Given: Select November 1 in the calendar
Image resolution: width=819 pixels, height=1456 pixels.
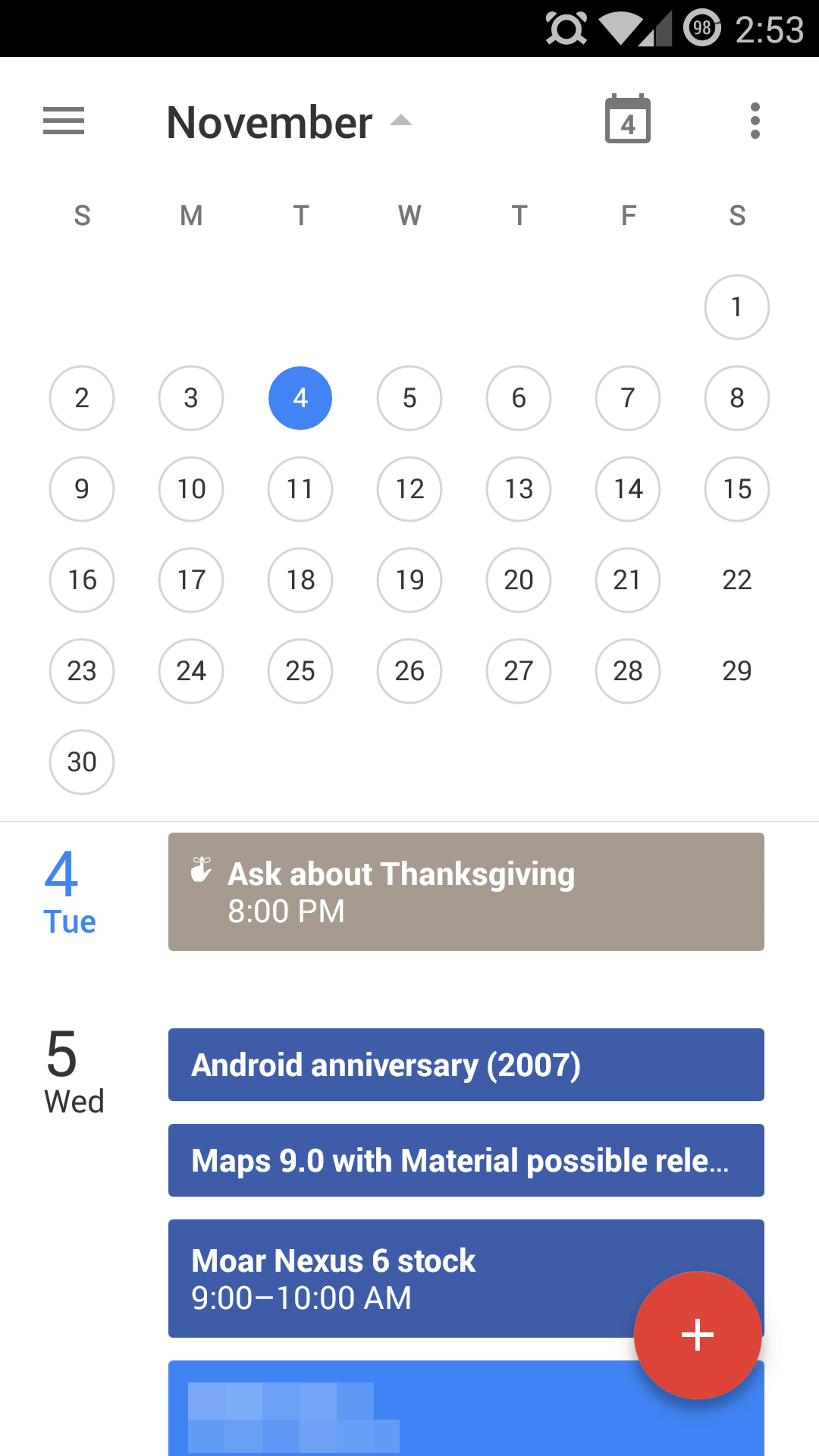Looking at the screenshot, I should (x=737, y=307).
